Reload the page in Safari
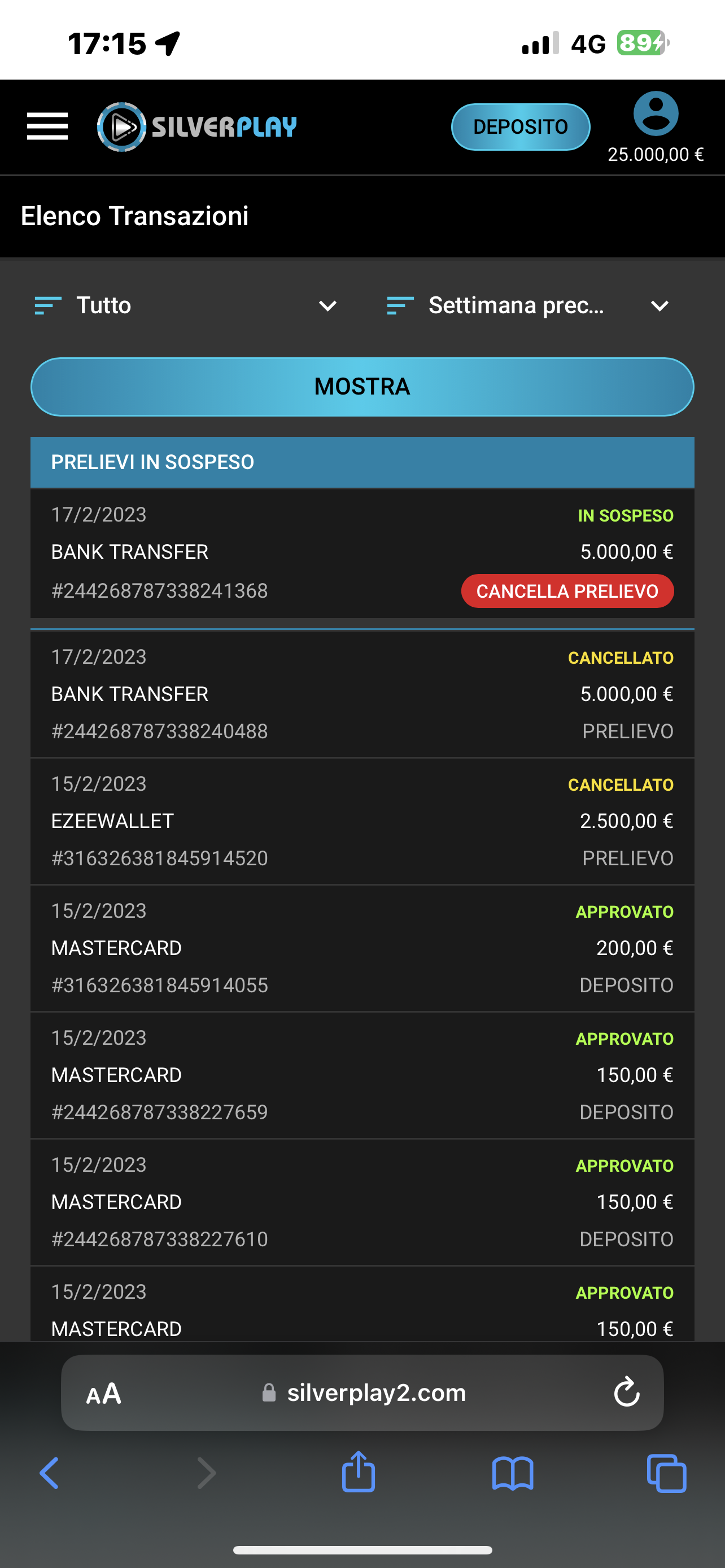Image resolution: width=725 pixels, height=1568 pixels. [x=626, y=1392]
